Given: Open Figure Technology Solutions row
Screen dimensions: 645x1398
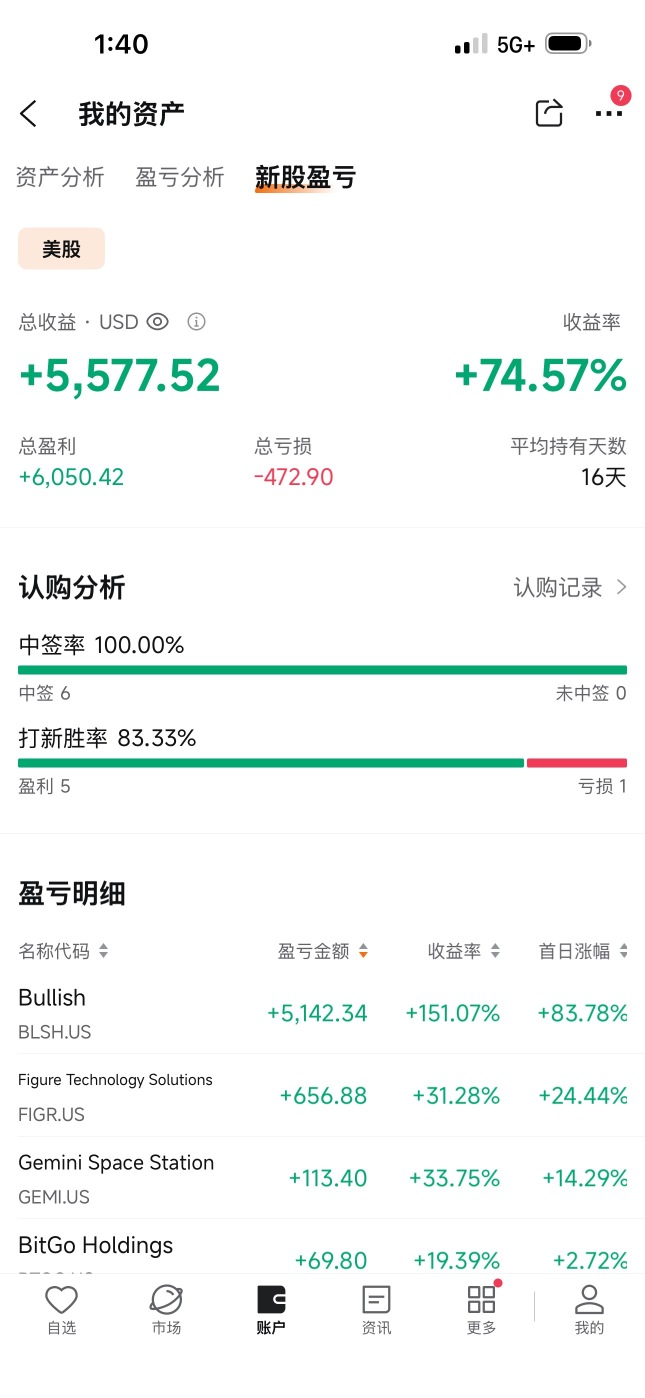Looking at the screenshot, I should click(x=322, y=1095).
